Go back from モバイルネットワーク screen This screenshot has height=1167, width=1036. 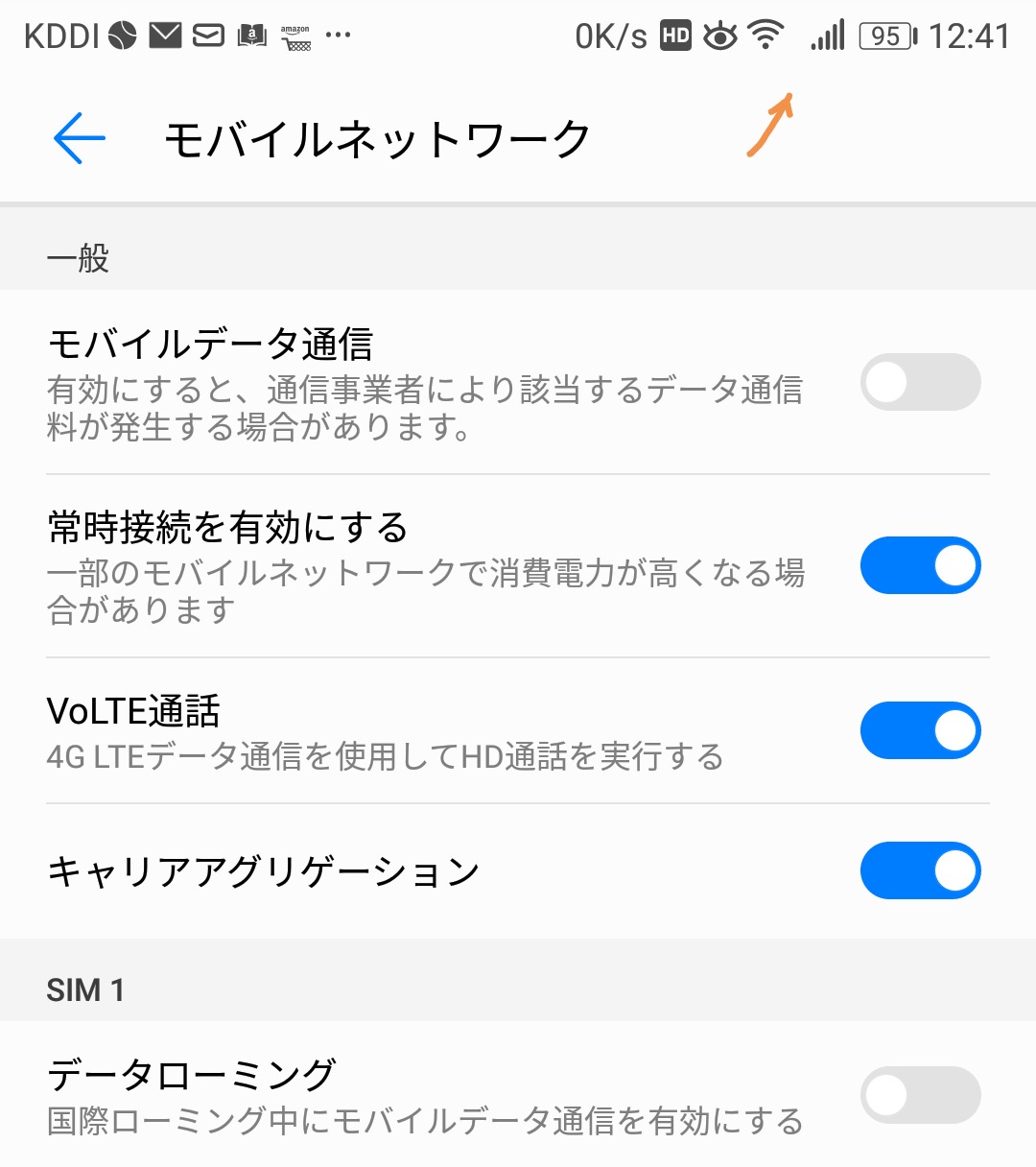click(80, 139)
